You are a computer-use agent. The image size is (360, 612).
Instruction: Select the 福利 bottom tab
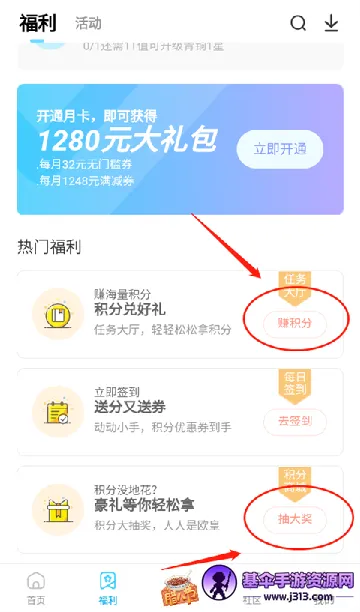[108, 589]
